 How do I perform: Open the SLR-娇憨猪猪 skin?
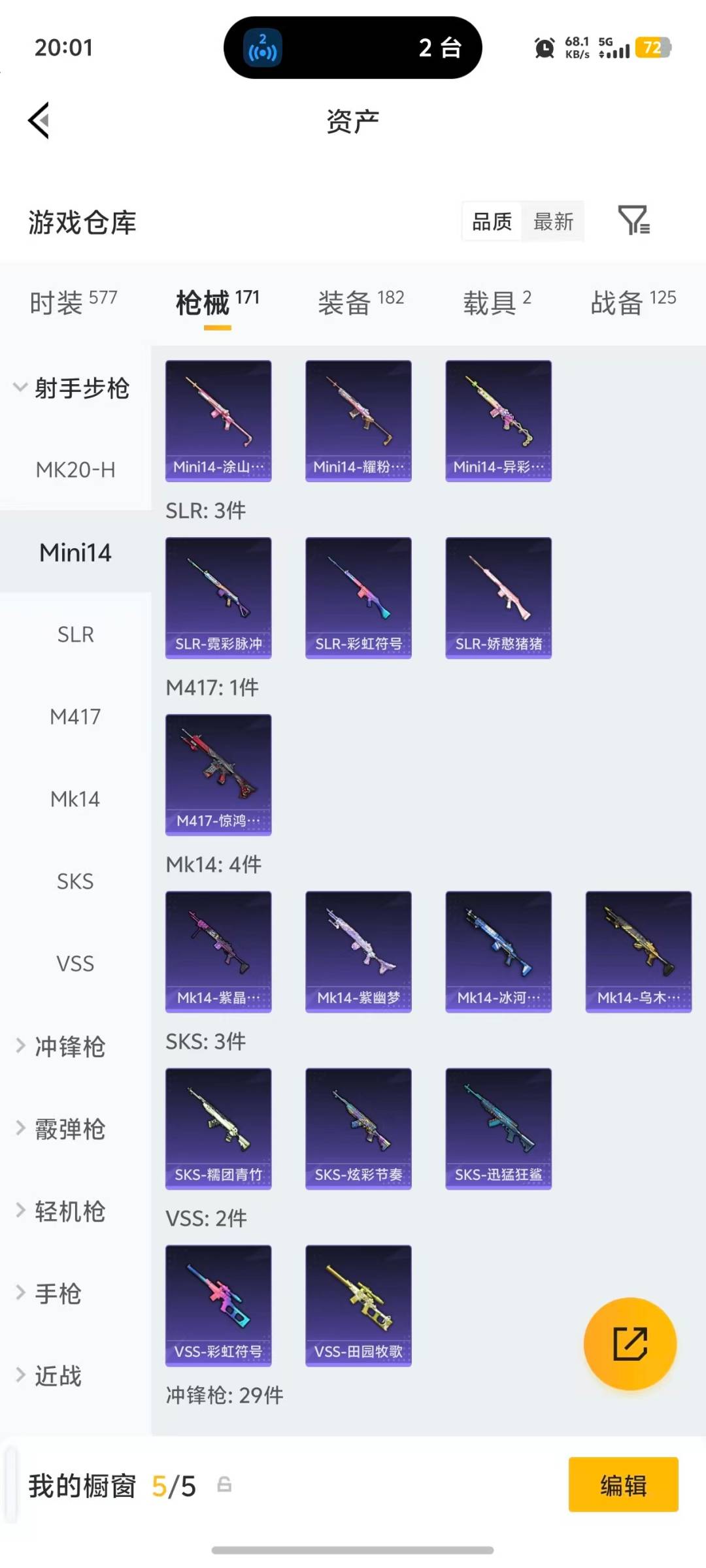pos(498,597)
